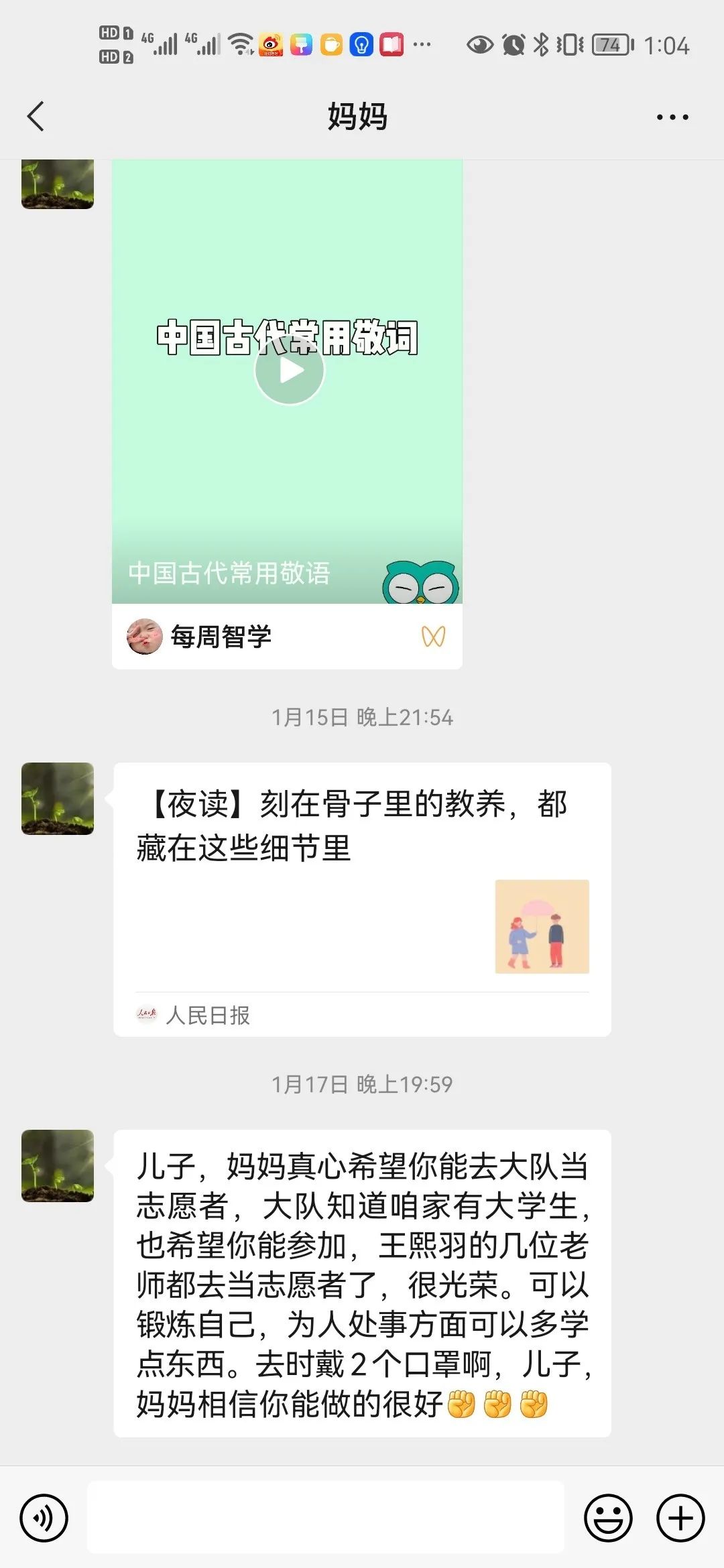Open the 每周智学 channel
The image size is (724, 1568).
coord(221,637)
